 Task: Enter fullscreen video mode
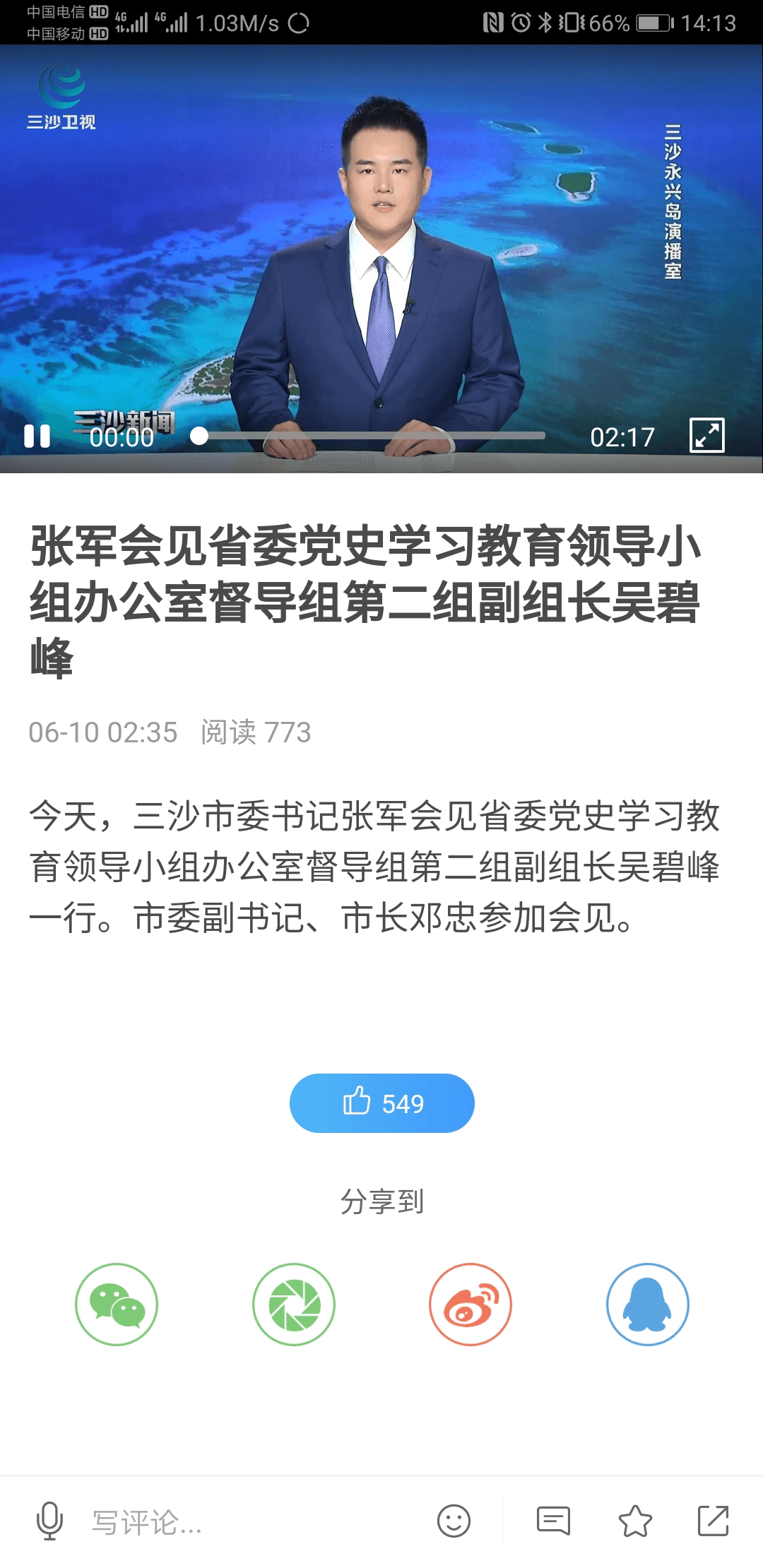(x=706, y=435)
